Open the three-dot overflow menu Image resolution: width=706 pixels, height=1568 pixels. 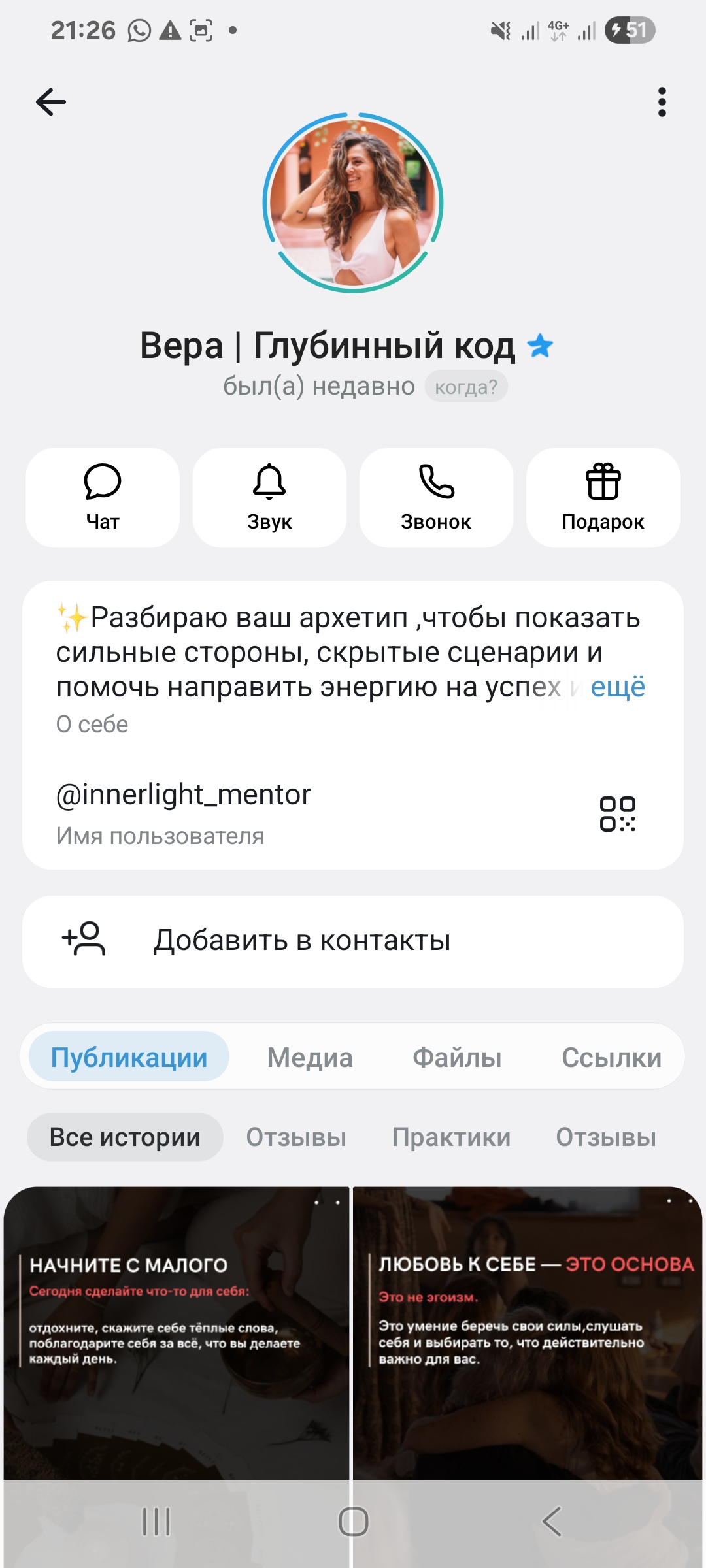(x=662, y=102)
